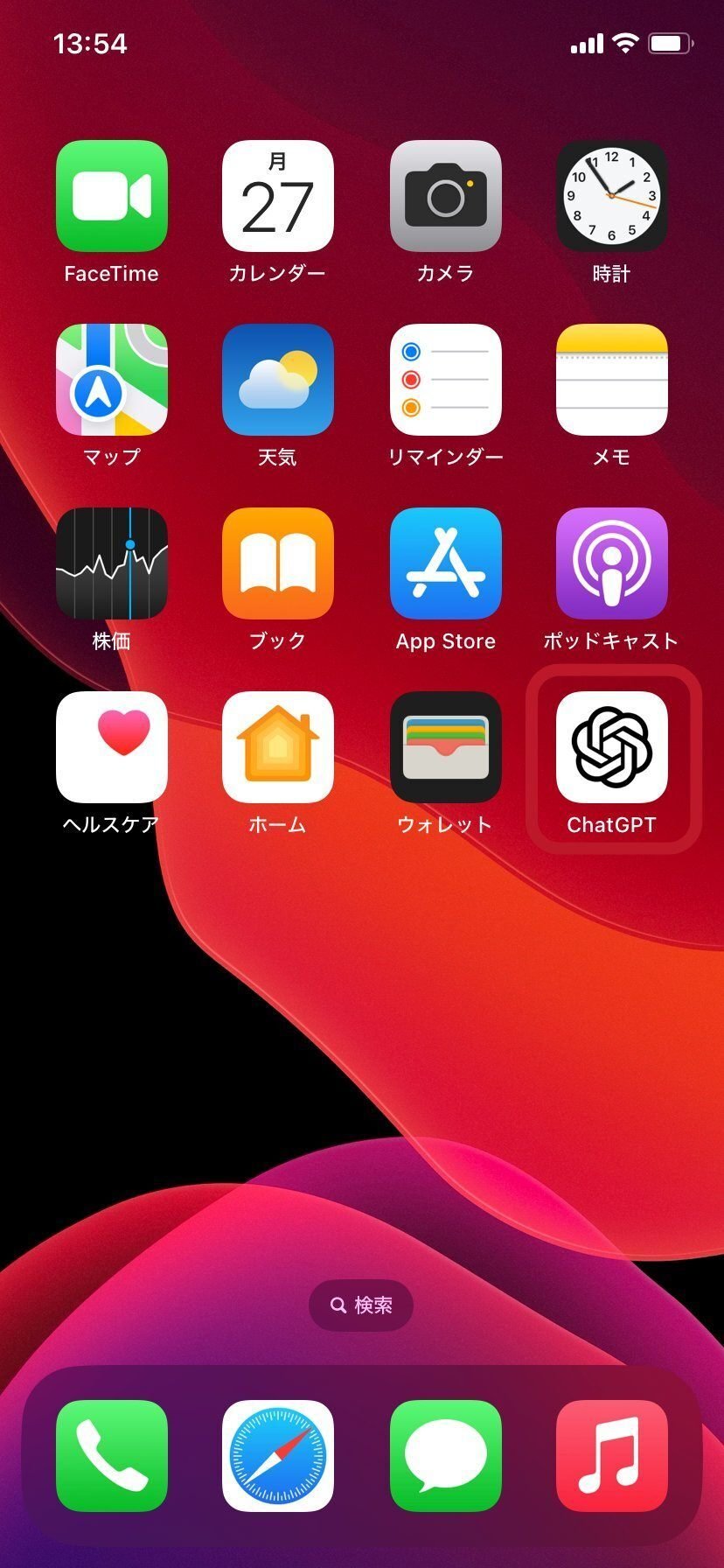Launch the マップ maps app

[112, 380]
